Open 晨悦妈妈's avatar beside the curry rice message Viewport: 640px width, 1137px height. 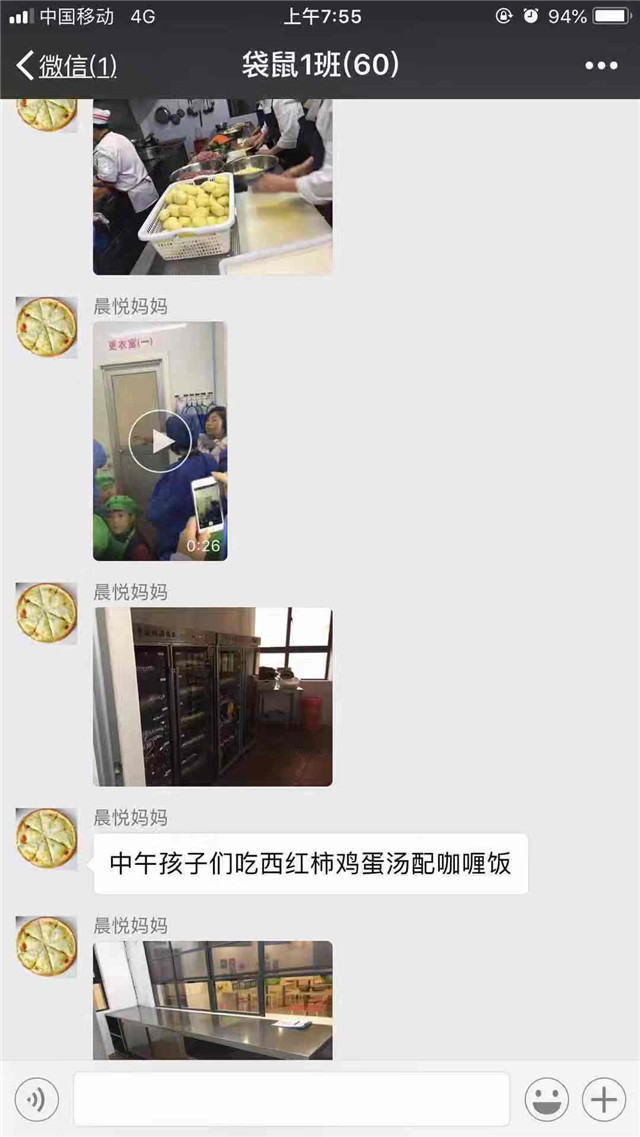[46, 839]
